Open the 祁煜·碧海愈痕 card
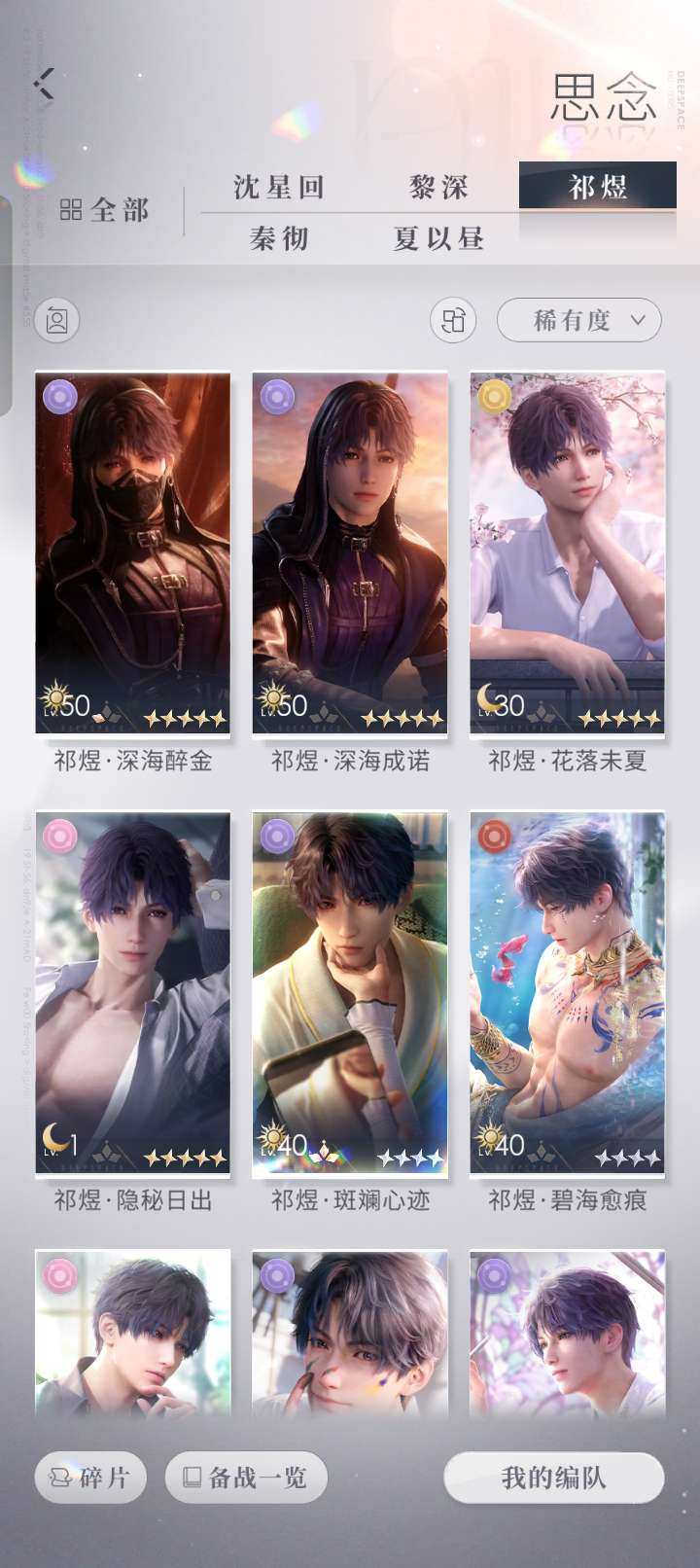Screen dimensions: 700x1568 click(x=568, y=992)
